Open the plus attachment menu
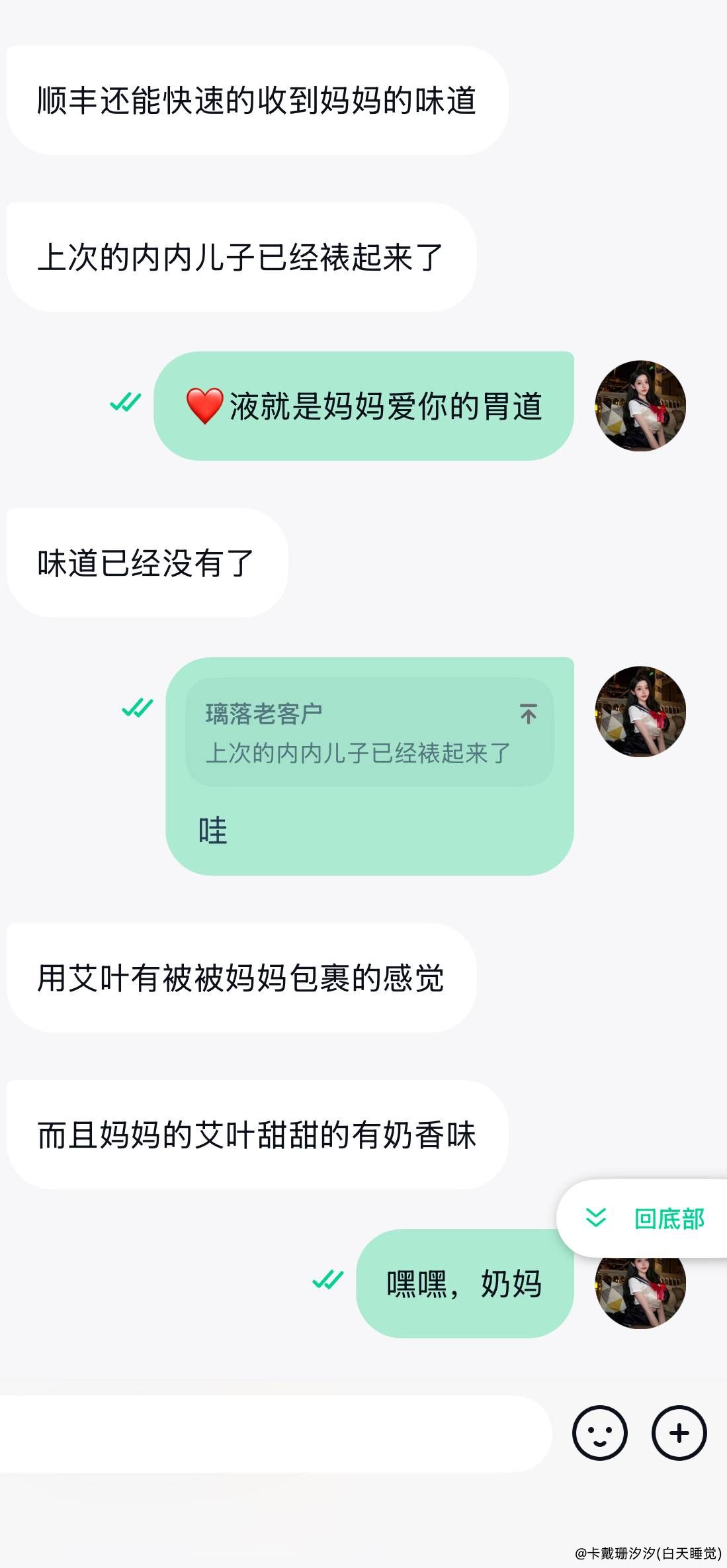Screen dimensions: 727x1568 679,1433
